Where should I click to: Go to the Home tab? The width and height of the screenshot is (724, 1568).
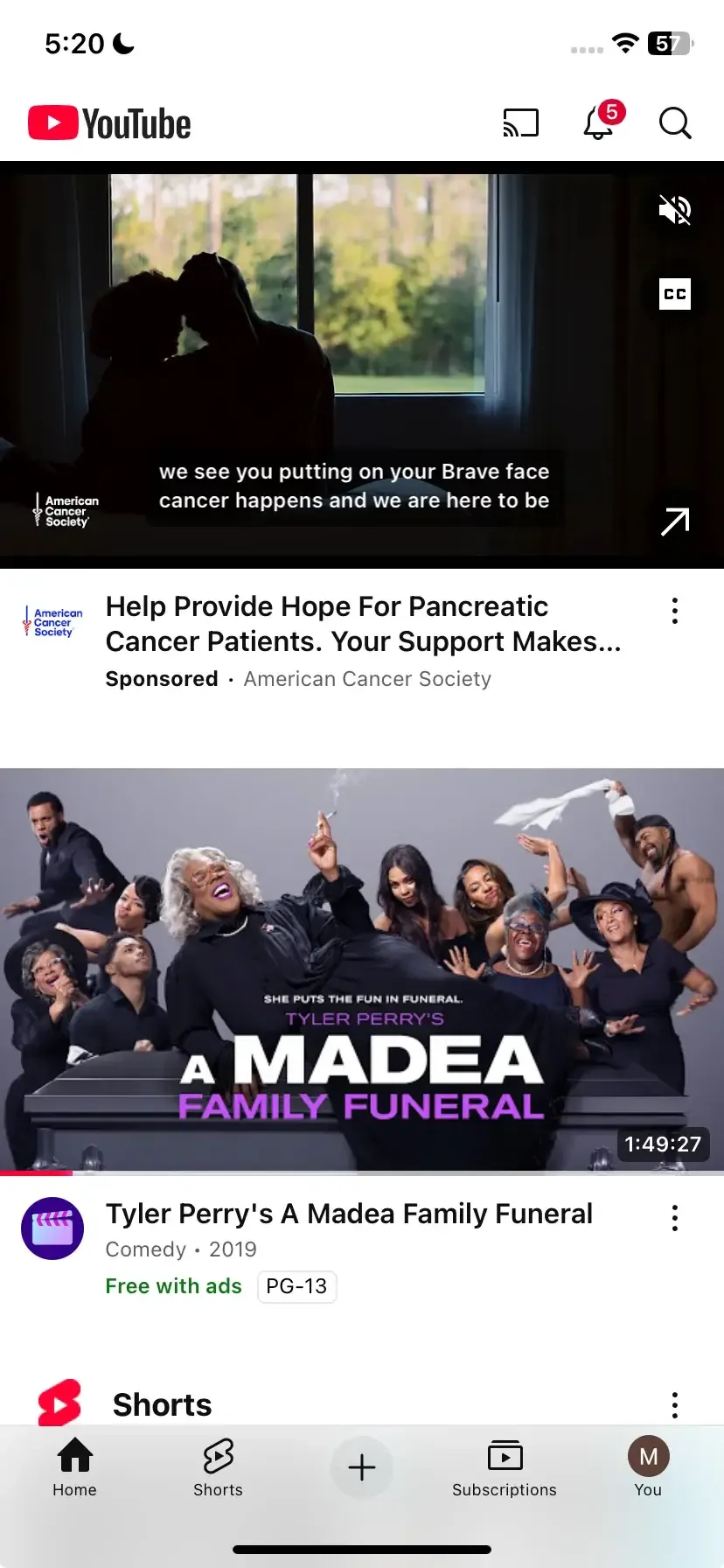74,1467
